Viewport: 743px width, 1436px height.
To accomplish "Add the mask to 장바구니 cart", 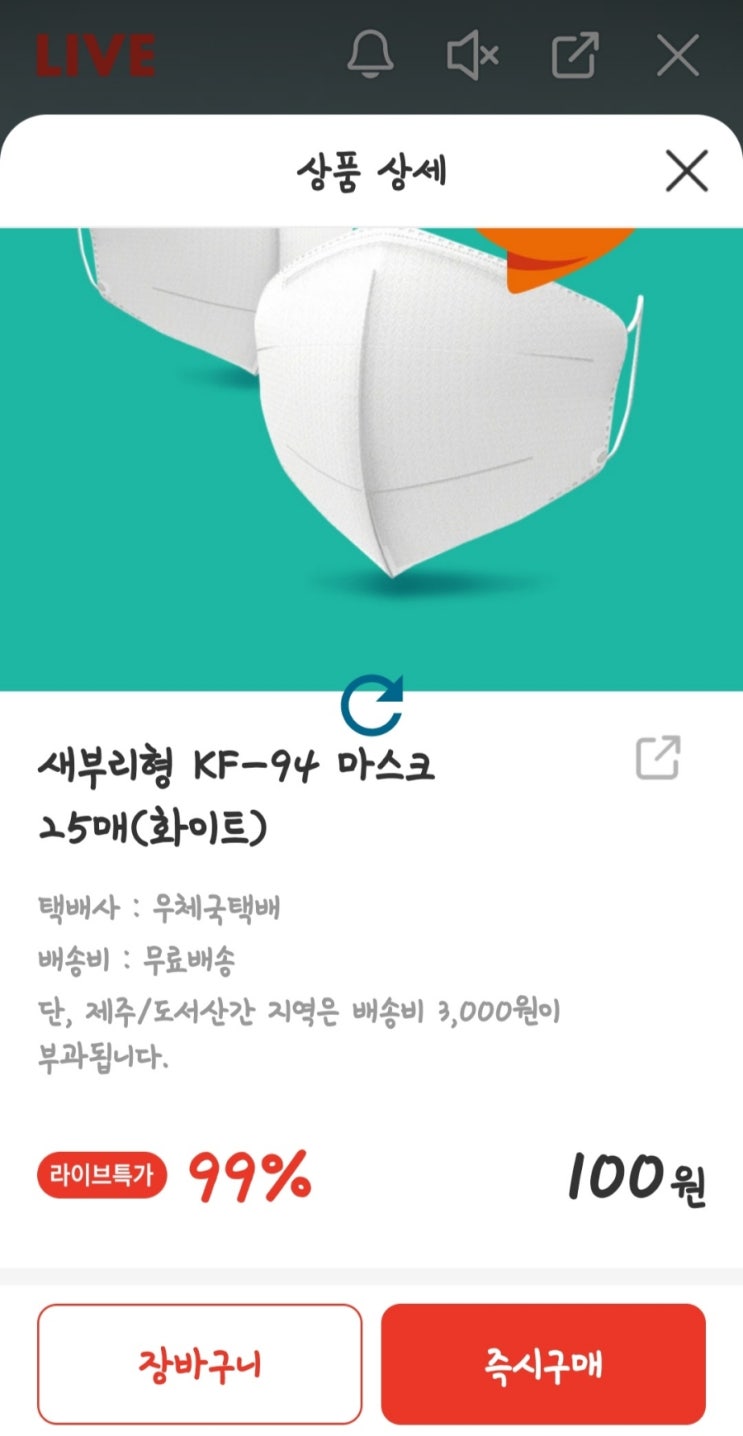I will click(199, 1364).
